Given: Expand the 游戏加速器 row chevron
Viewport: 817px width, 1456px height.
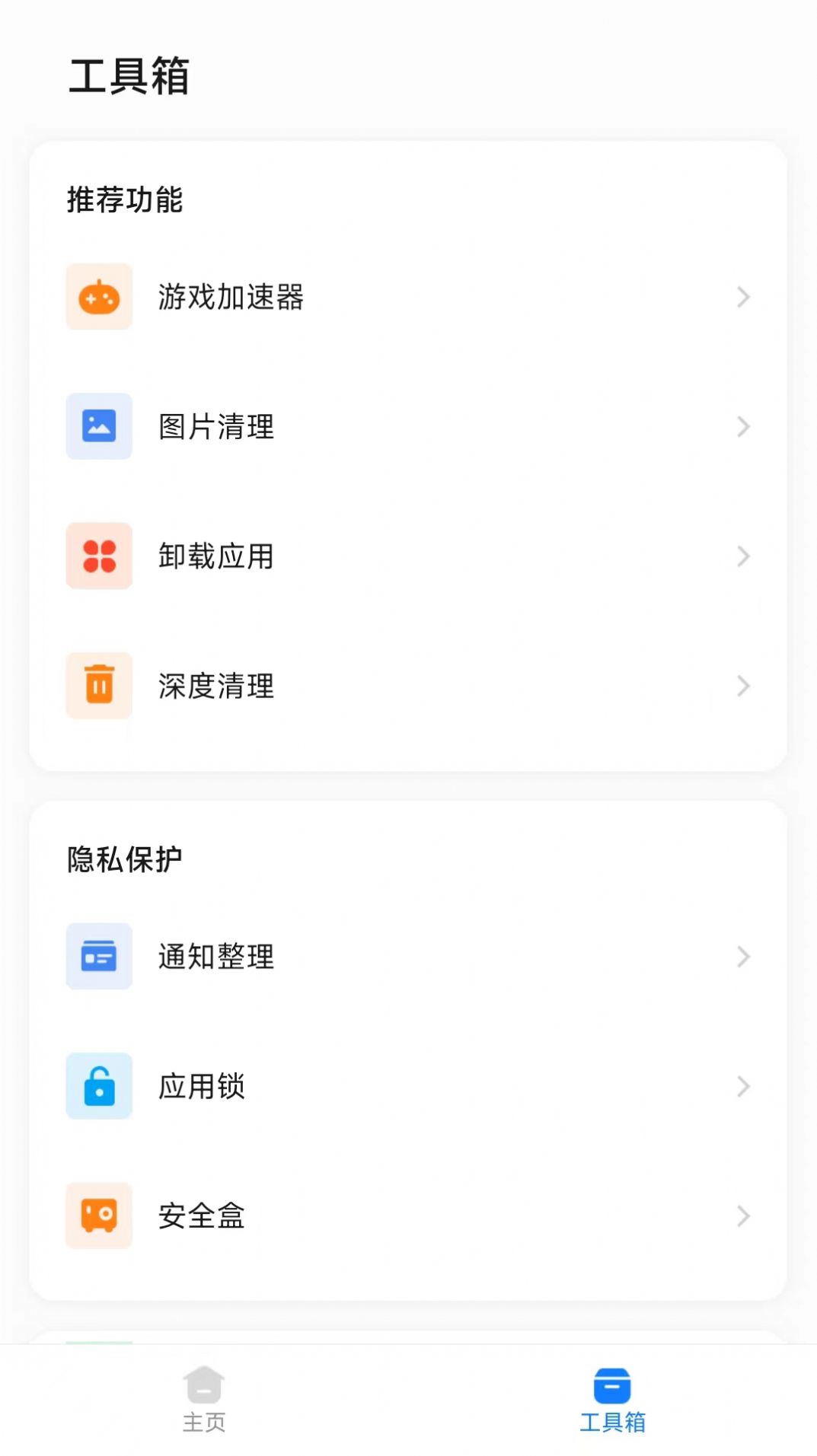Looking at the screenshot, I should [743, 297].
